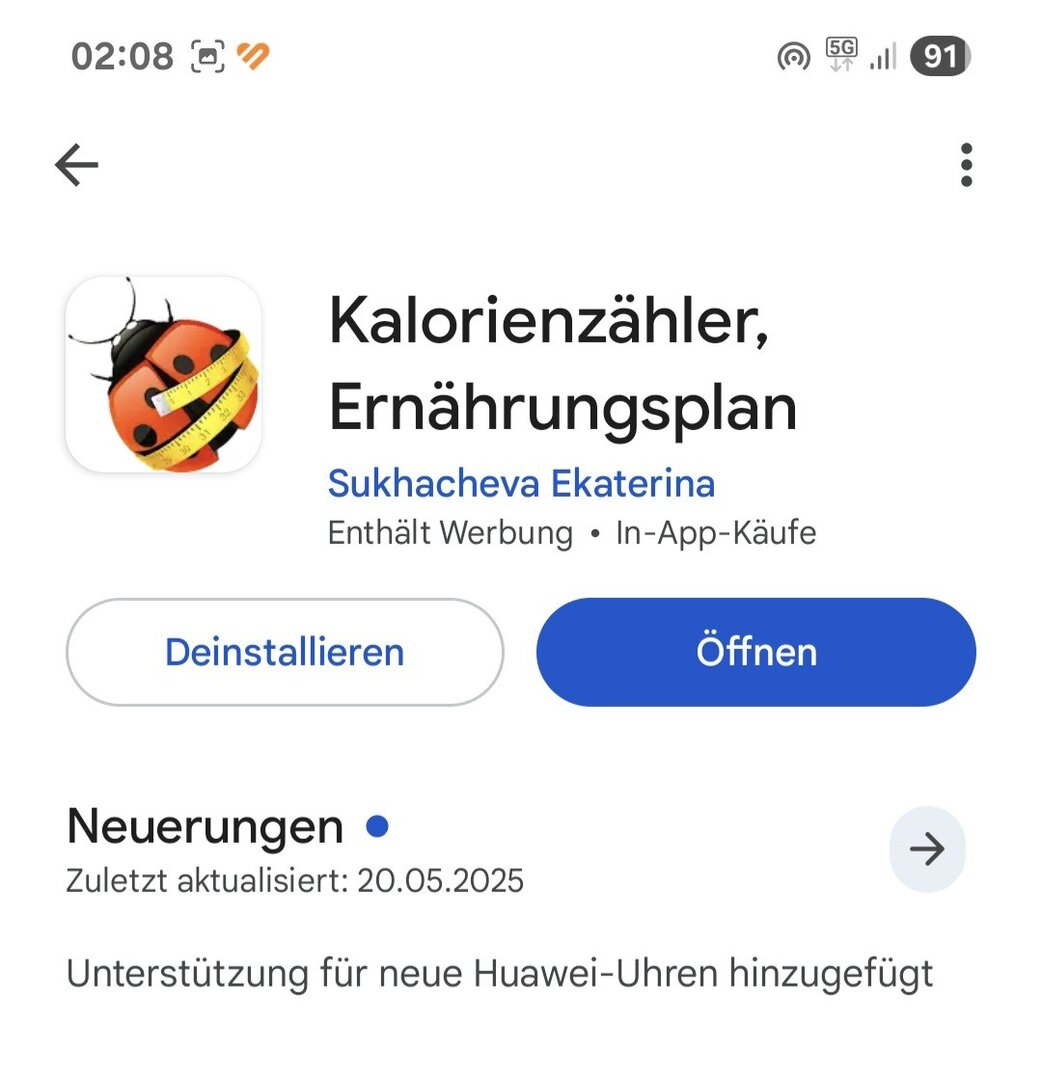Launch the app with Öffnen
This screenshot has height=1080, width=1042.
(x=756, y=652)
